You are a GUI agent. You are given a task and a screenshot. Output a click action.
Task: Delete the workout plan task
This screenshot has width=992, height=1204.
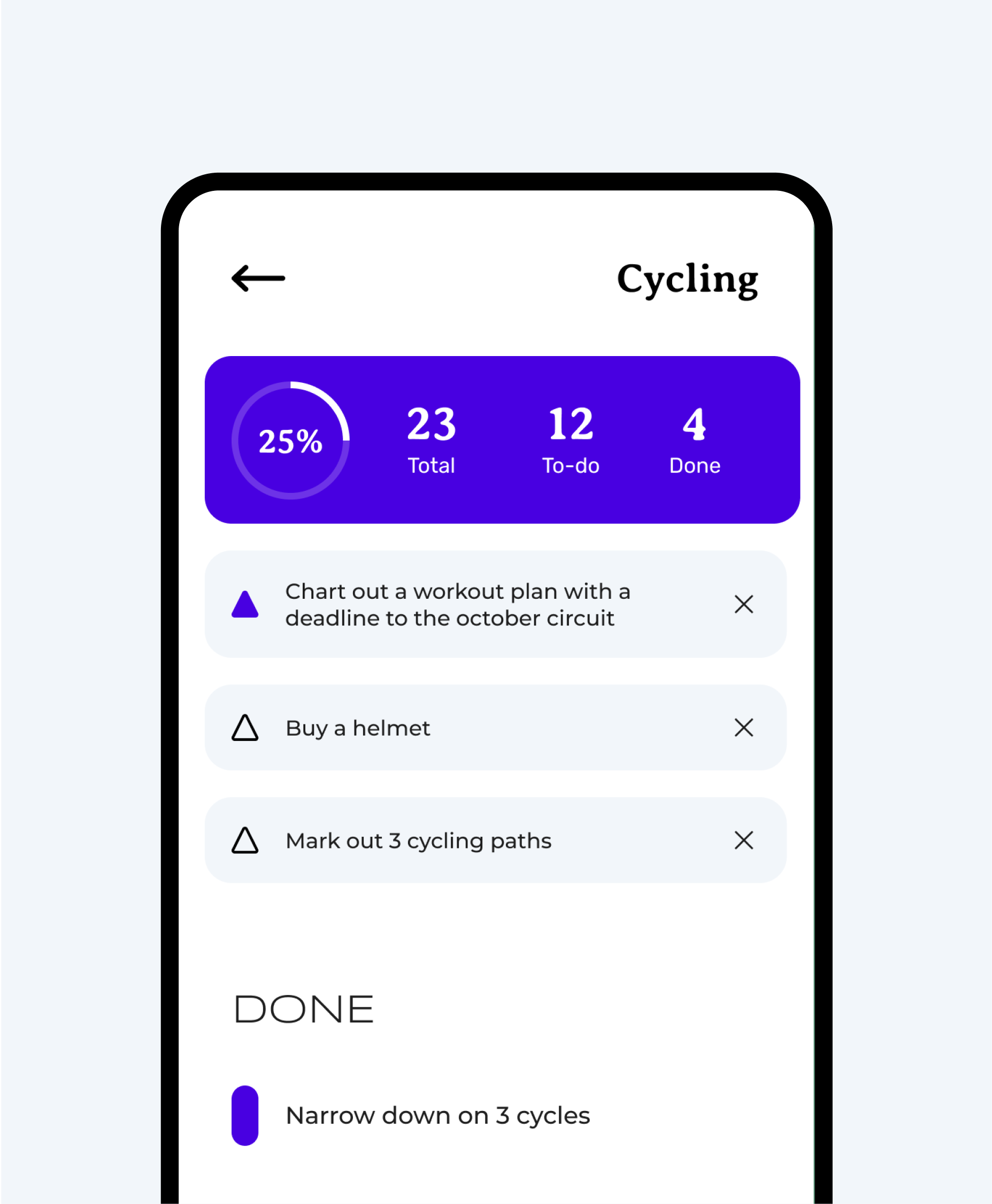(x=743, y=604)
